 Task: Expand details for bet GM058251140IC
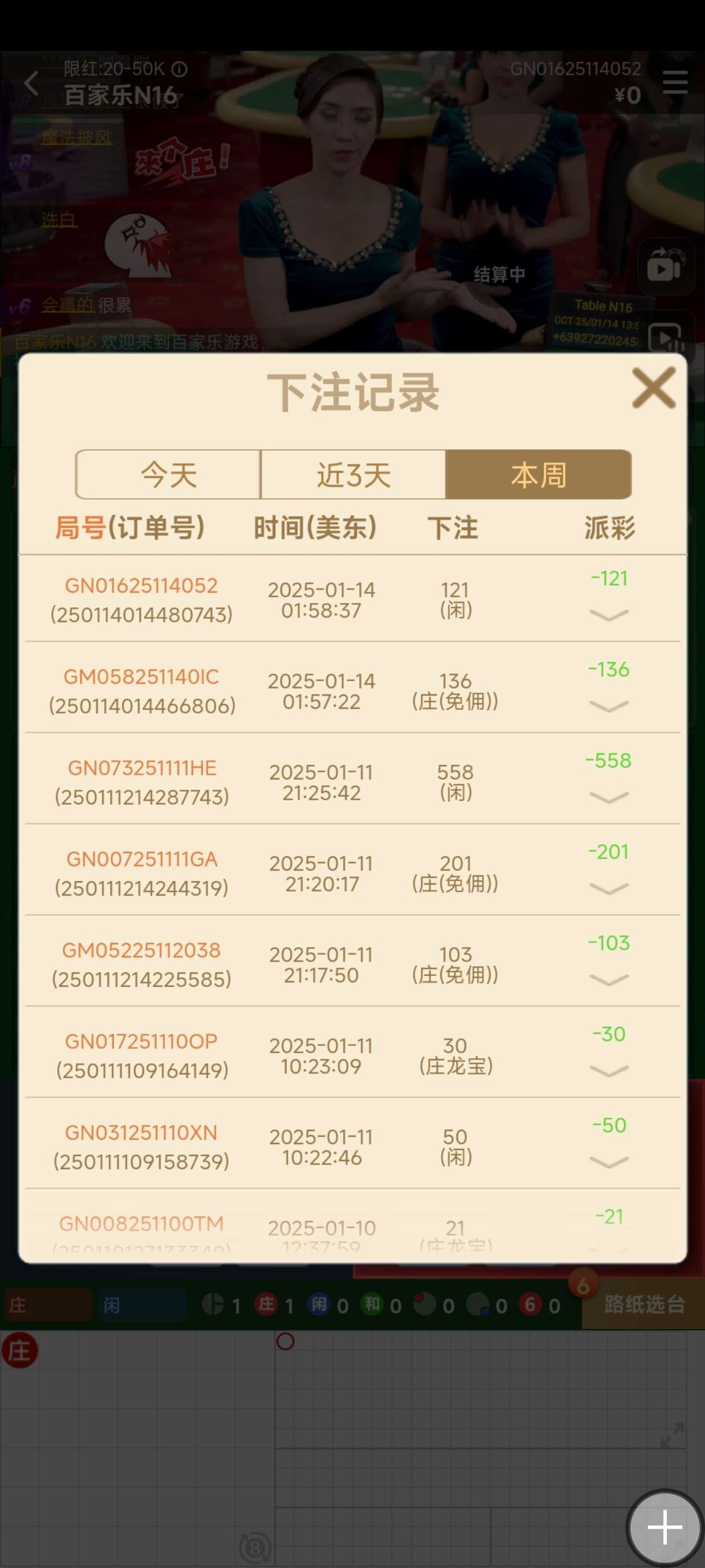tap(609, 706)
